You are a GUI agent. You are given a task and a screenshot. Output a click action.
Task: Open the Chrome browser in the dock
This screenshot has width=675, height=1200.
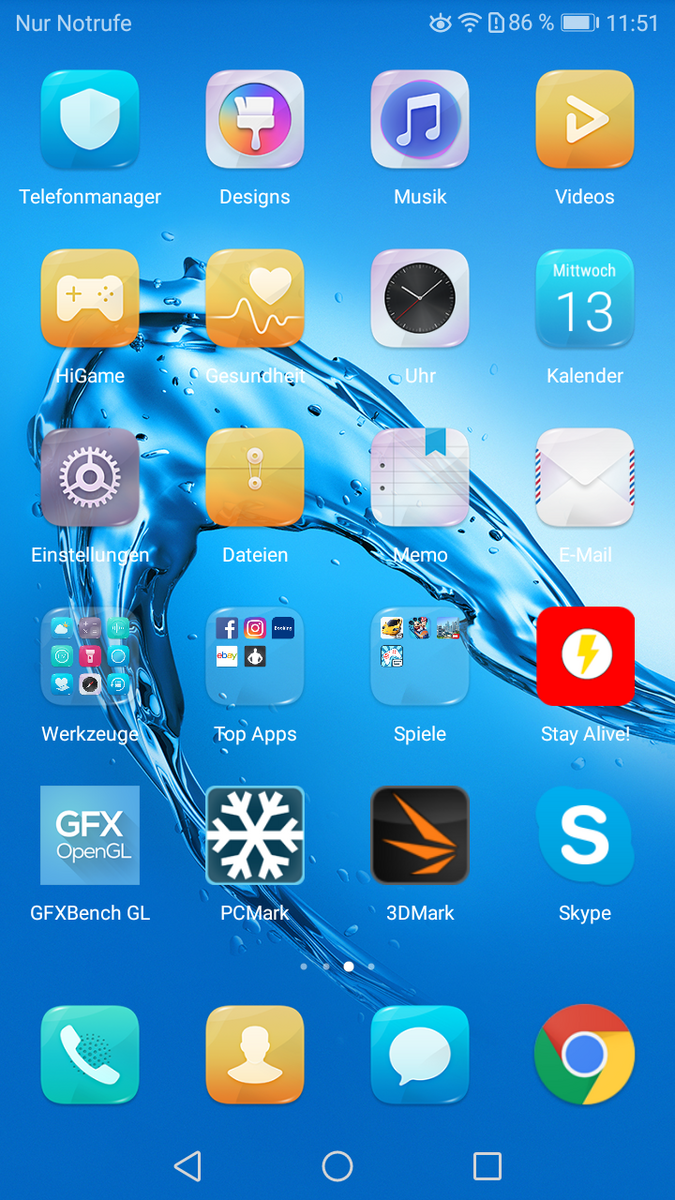tap(585, 1054)
